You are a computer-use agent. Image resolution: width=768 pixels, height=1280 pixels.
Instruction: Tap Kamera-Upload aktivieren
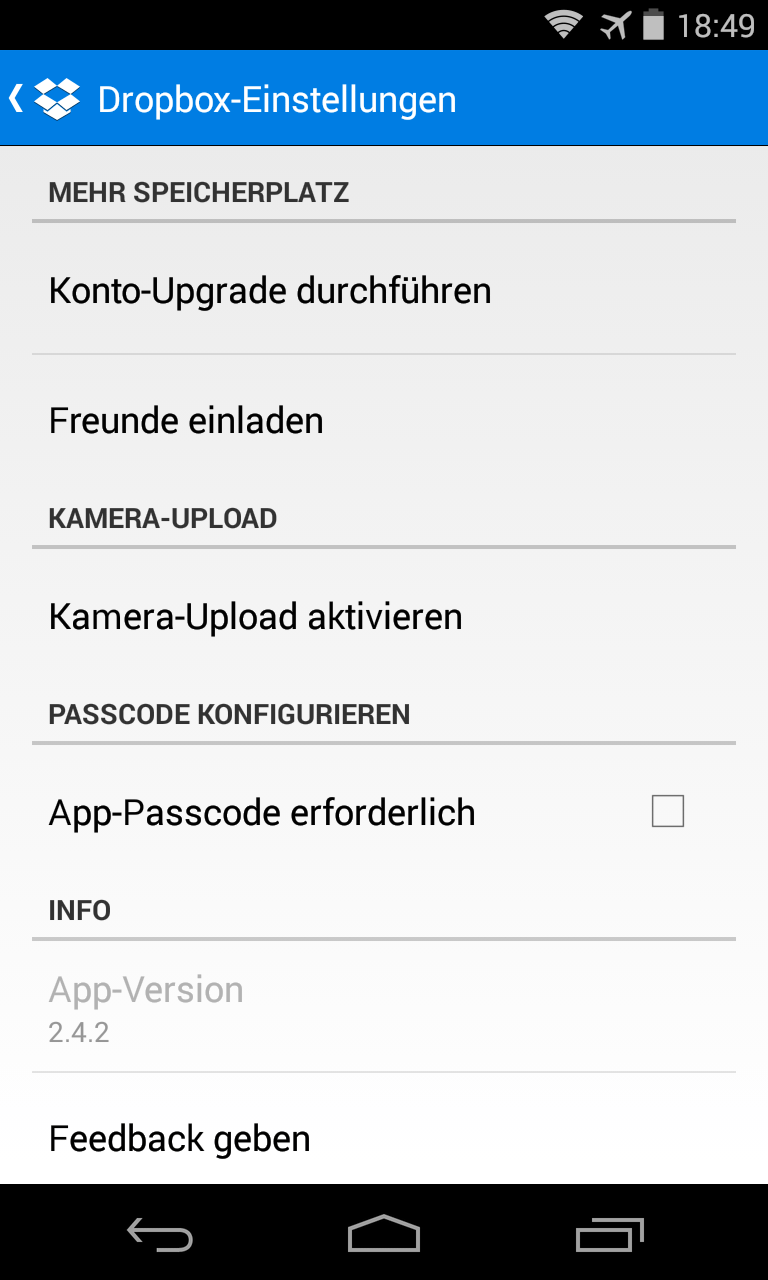coord(256,616)
